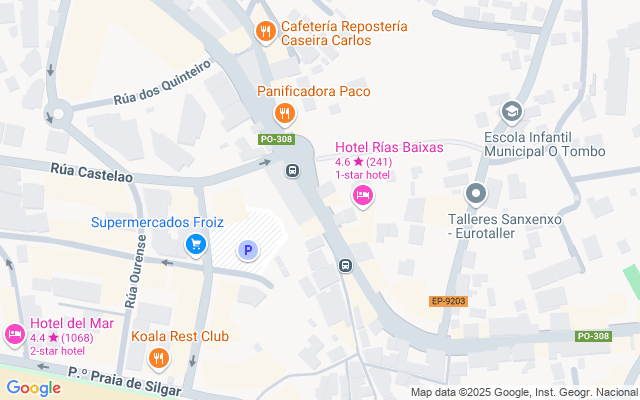The height and width of the screenshot is (400, 640).
Task: Tap the parking P marker
Action: (x=248, y=250)
